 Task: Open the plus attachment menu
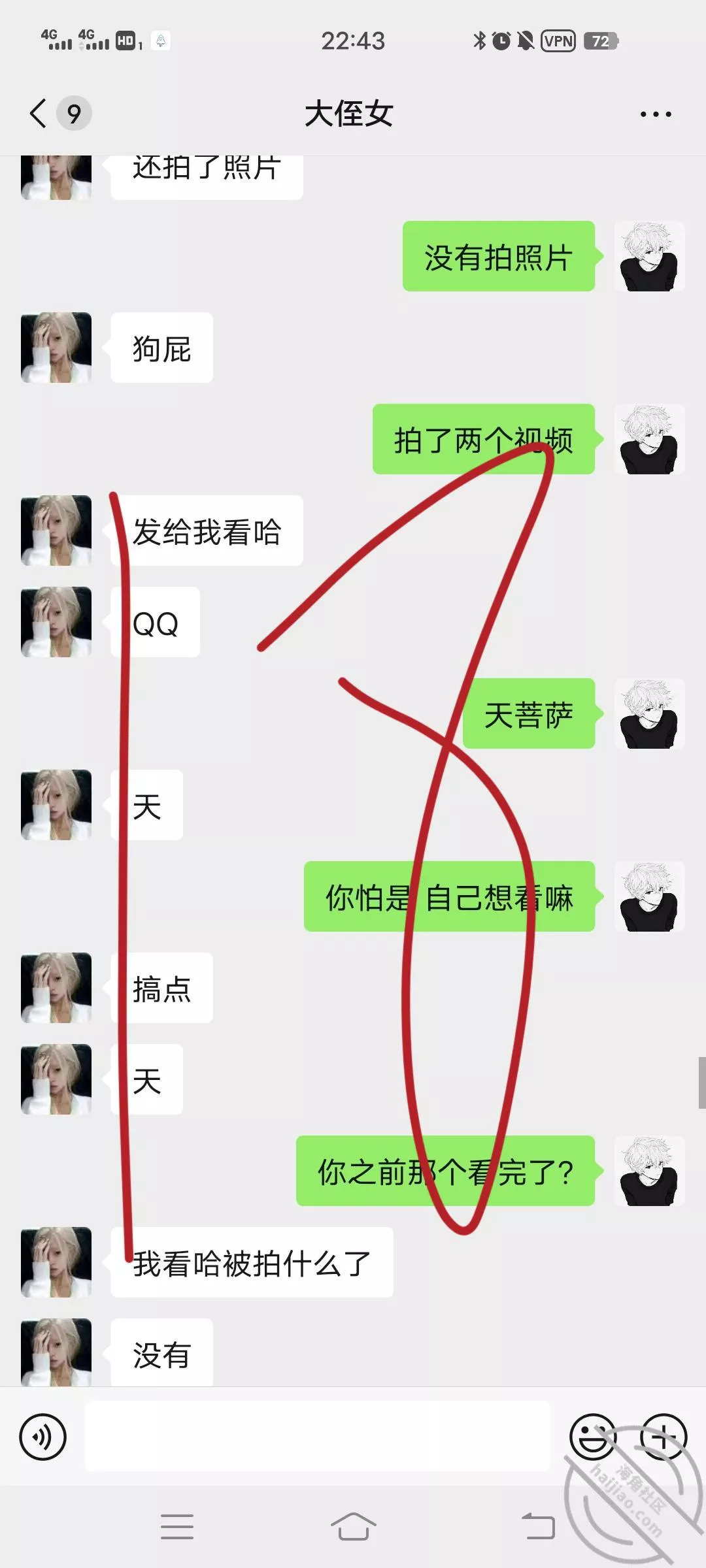663,1436
